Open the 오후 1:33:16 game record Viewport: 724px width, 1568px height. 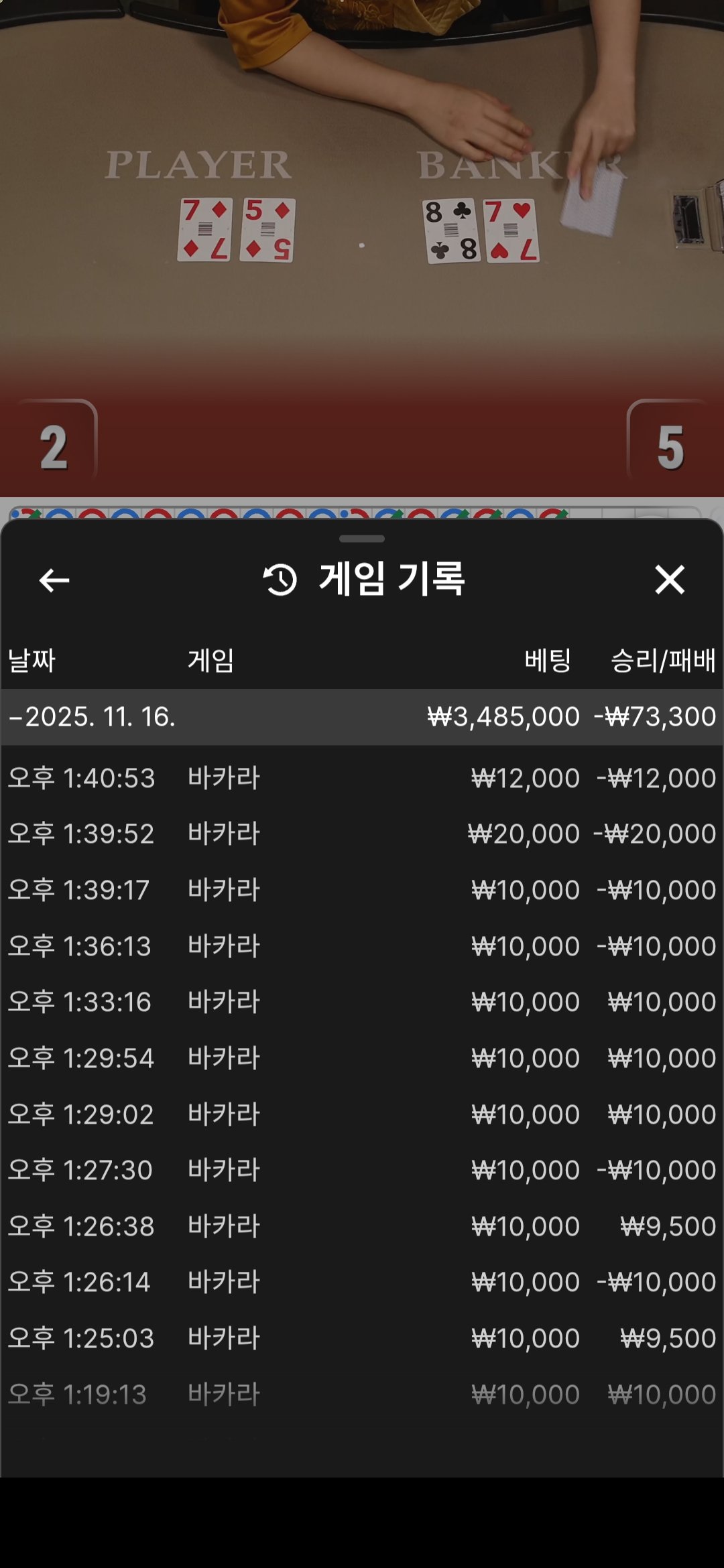coord(362,1002)
